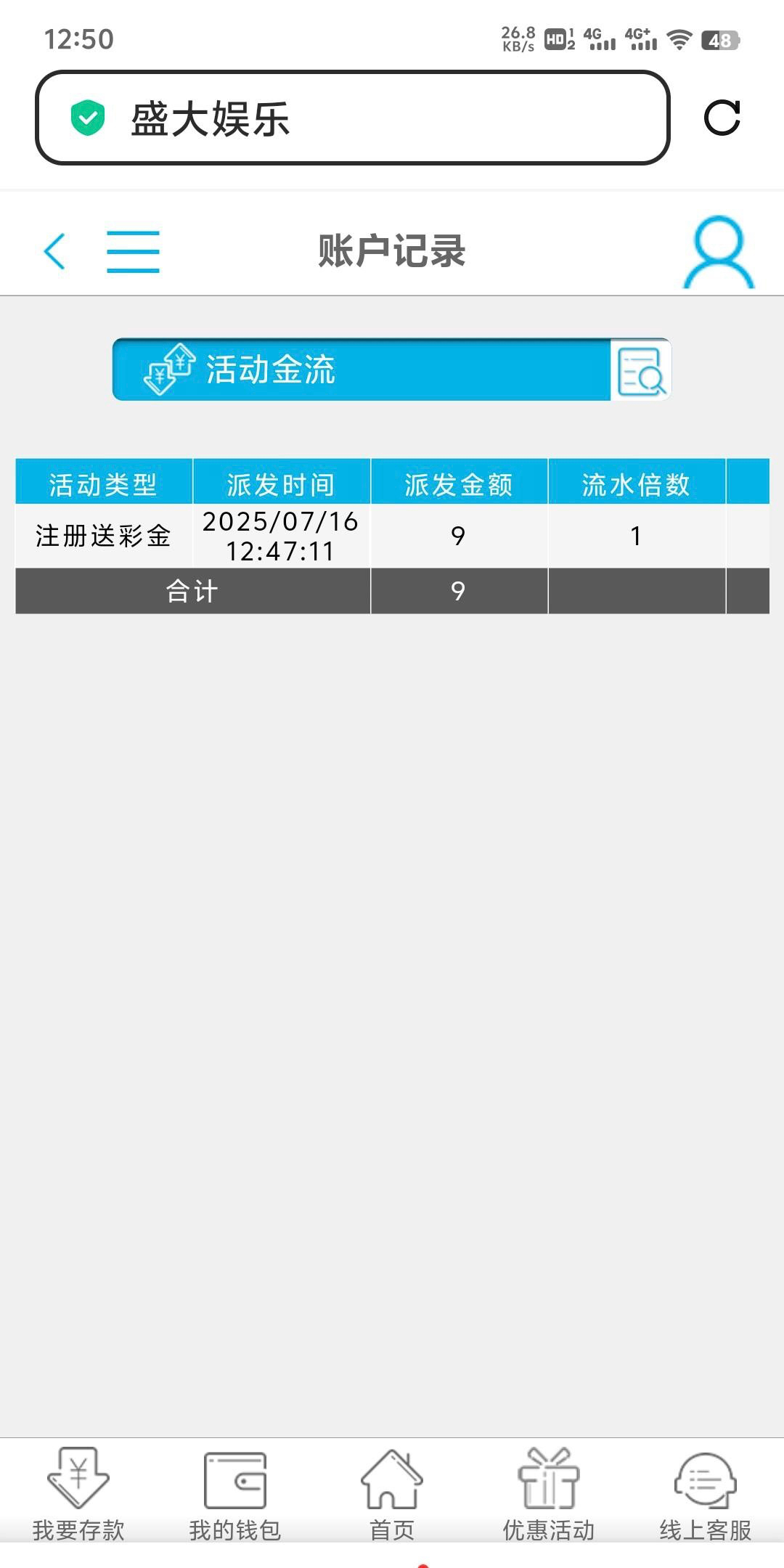The width and height of the screenshot is (784, 1568).
Task: Tap the 盛大娱乐 address bar
Action: pos(352,118)
